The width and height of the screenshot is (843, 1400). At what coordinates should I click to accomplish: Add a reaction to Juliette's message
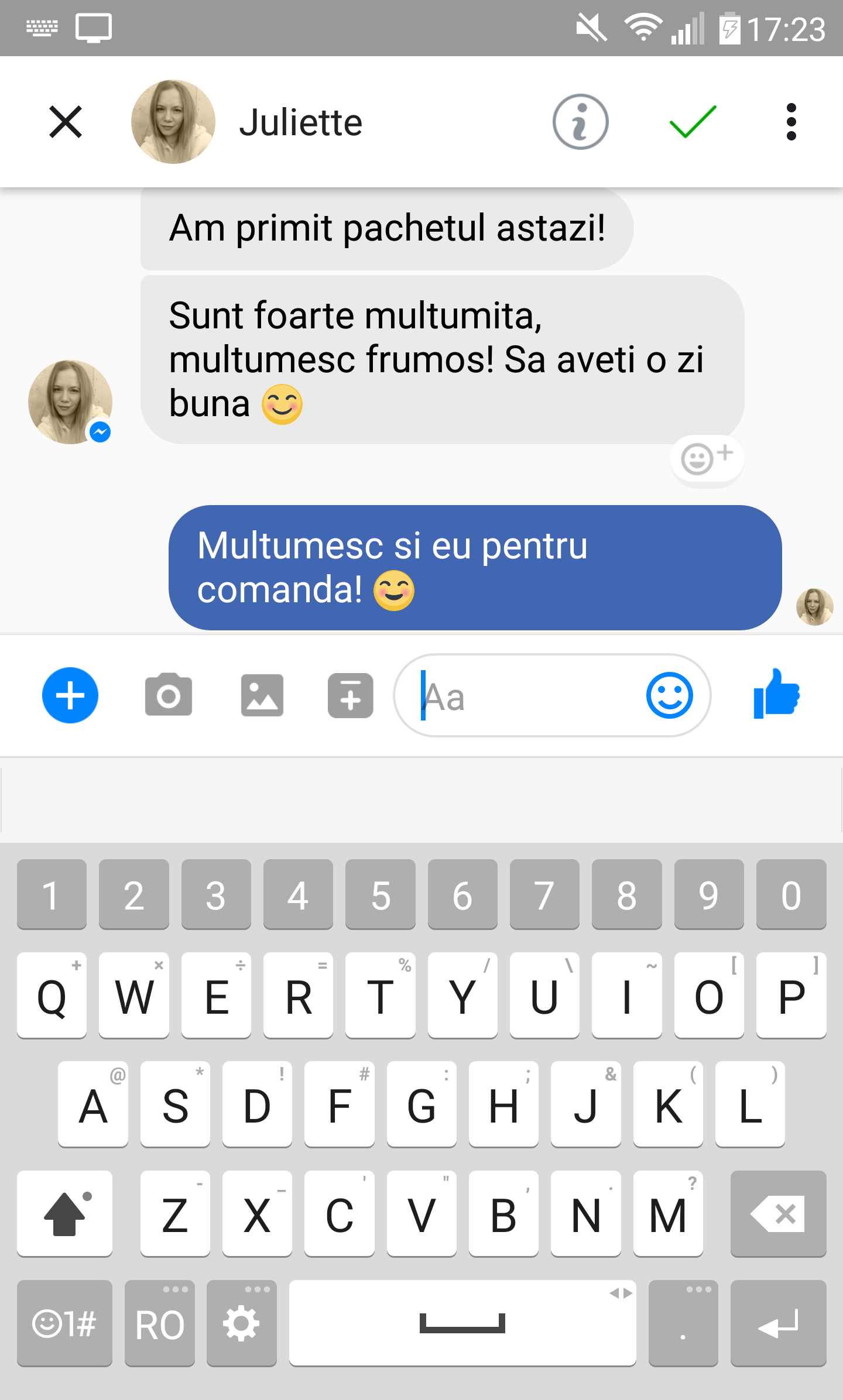click(x=707, y=458)
